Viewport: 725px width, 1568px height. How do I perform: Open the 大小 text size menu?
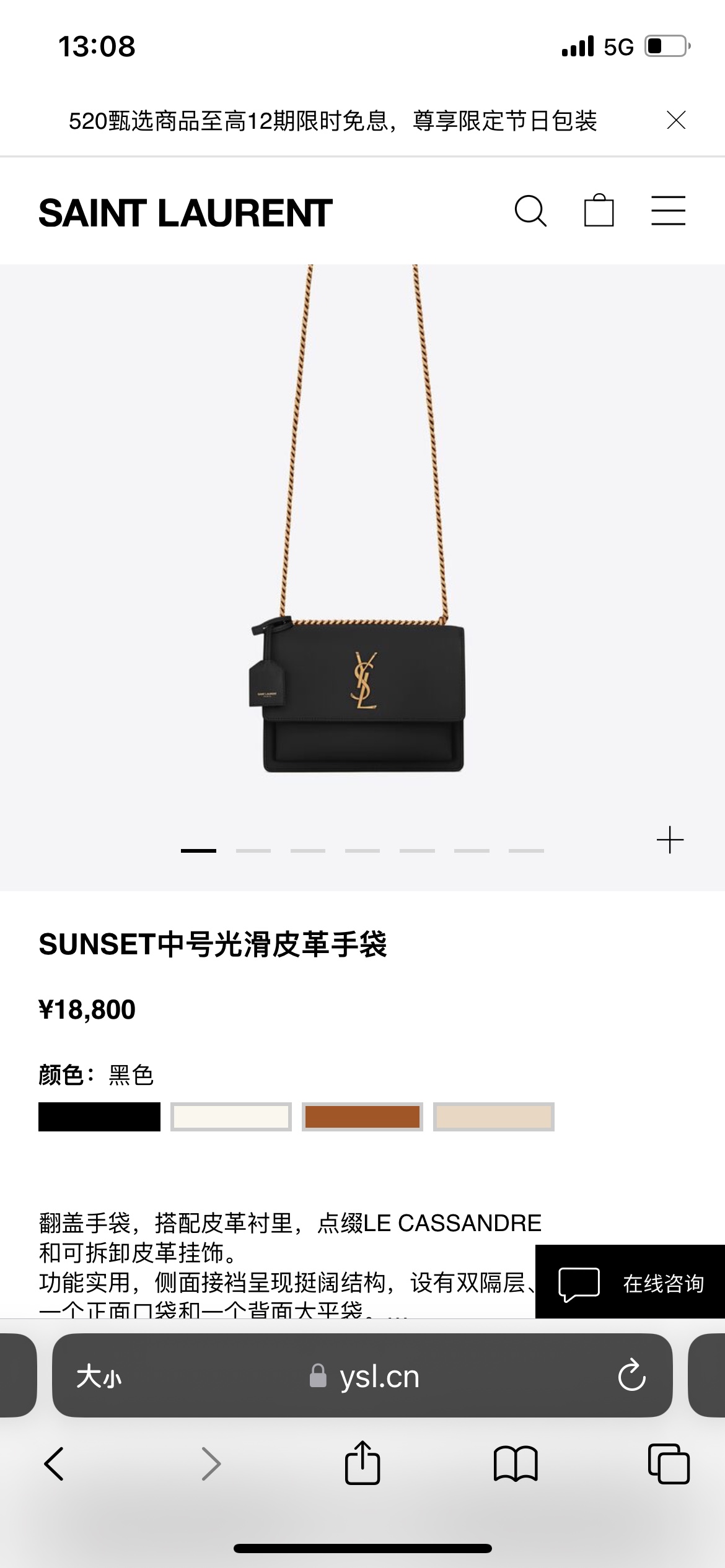point(99,1377)
